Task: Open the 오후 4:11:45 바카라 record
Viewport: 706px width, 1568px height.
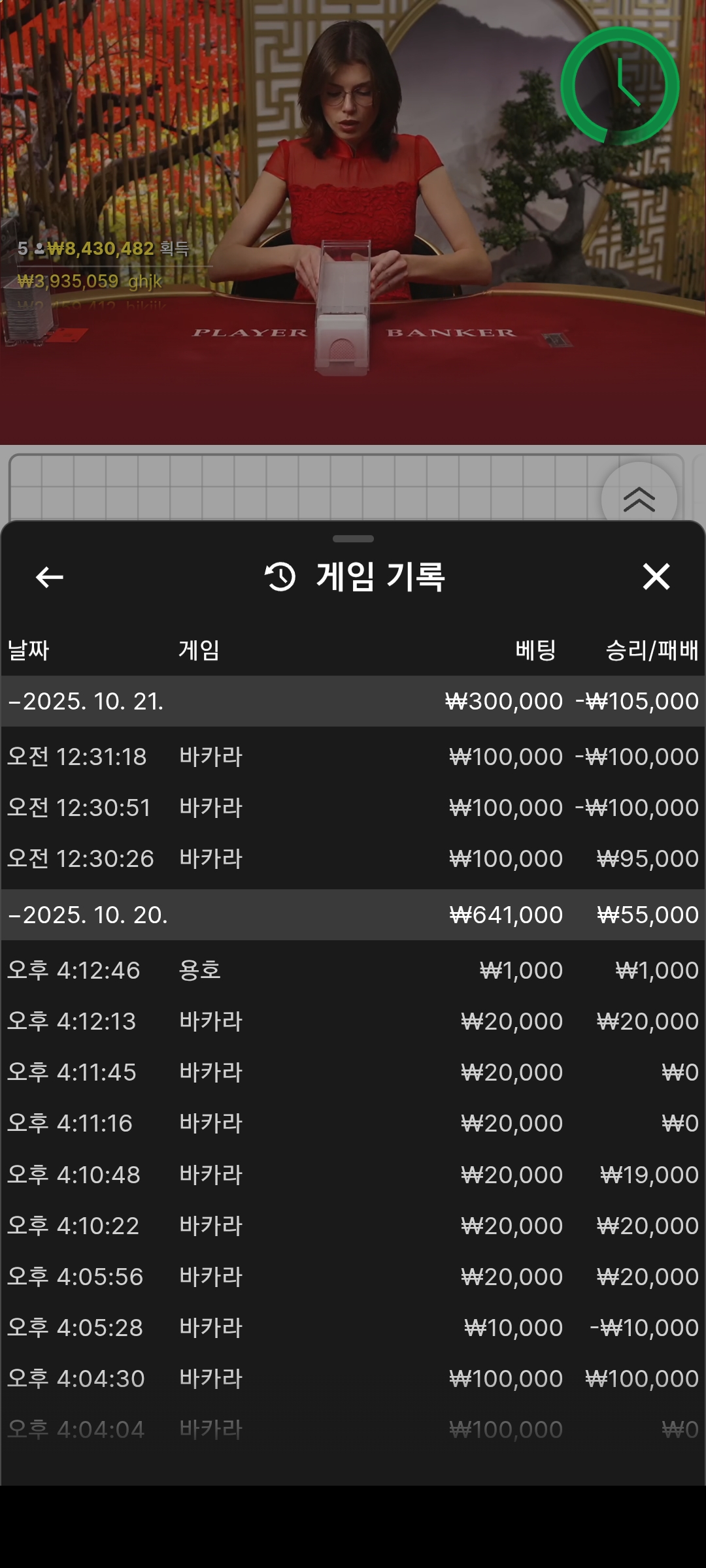Action: point(353,1072)
